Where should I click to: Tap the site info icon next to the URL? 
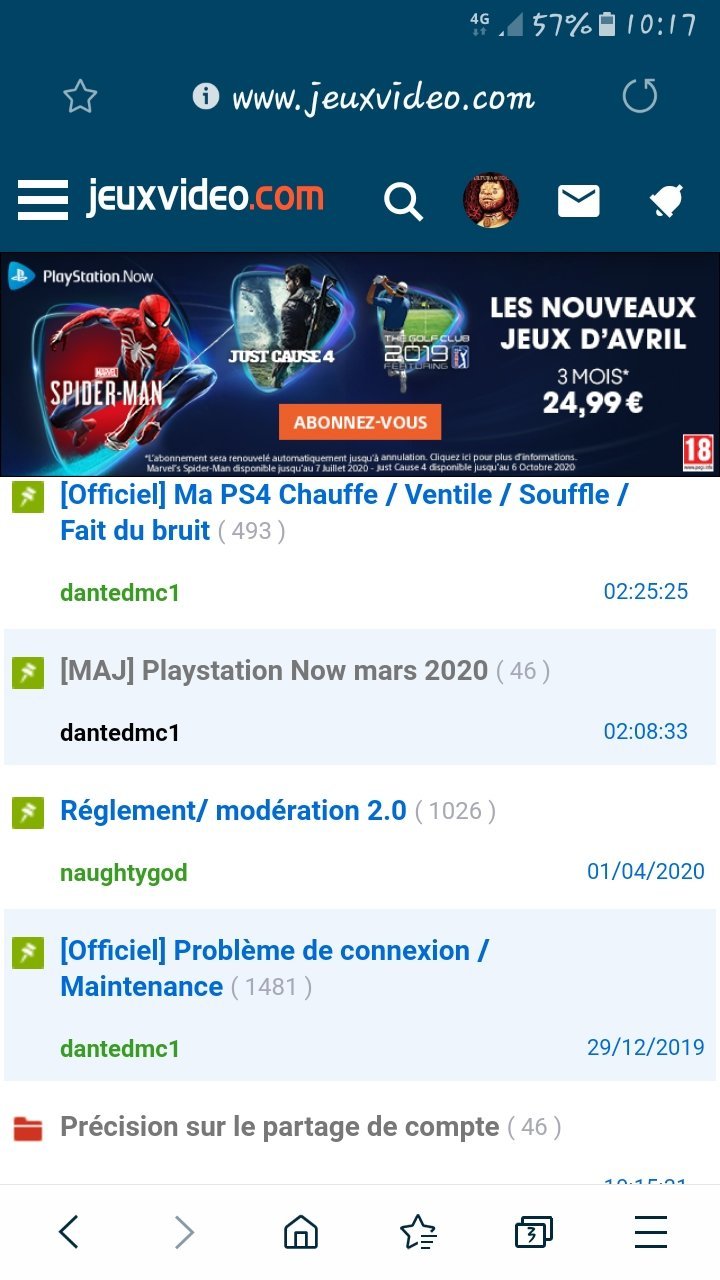(x=205, y=96)
